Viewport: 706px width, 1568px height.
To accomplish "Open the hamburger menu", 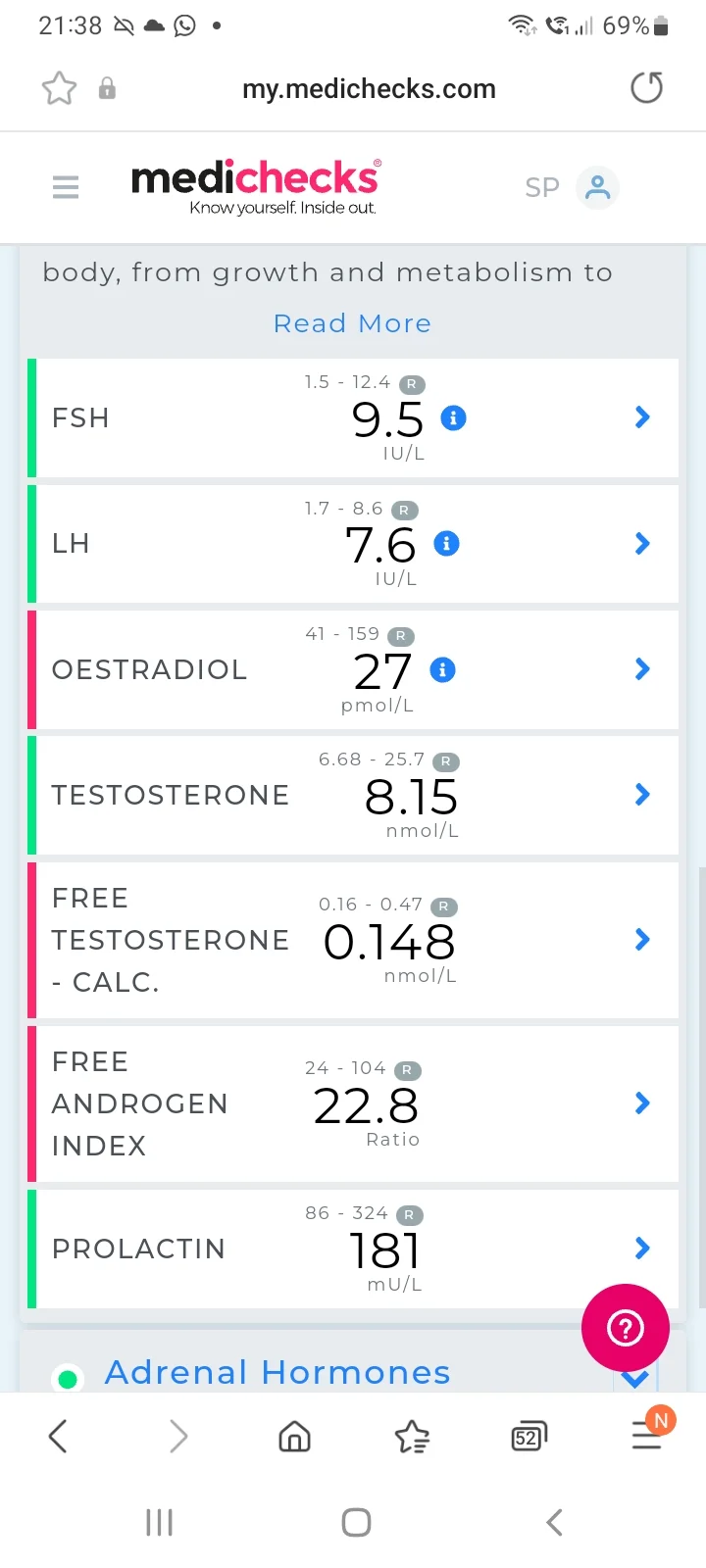I will pos(66,186).
